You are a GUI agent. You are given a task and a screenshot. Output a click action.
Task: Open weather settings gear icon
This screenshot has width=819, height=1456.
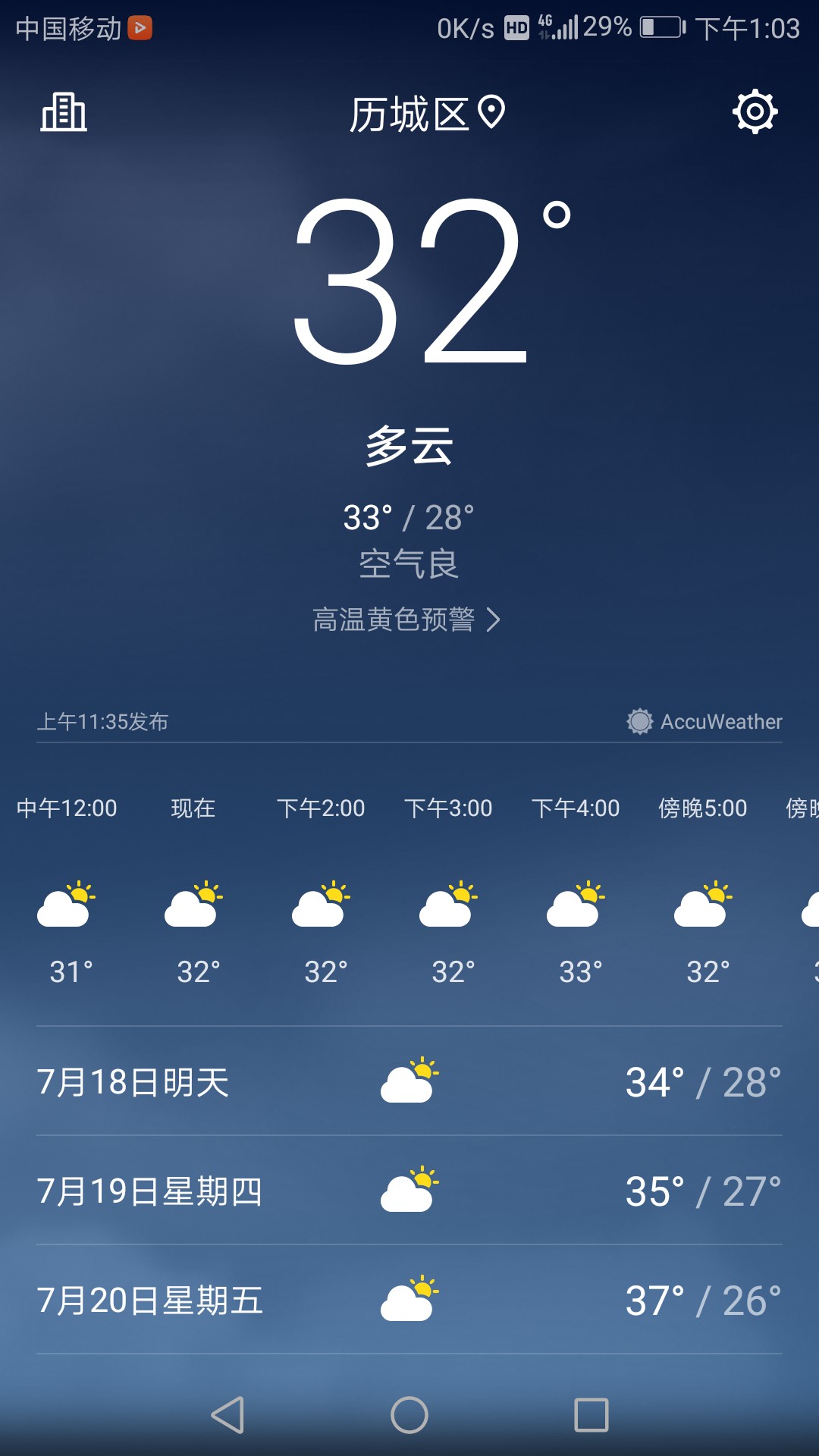[755, 112]
